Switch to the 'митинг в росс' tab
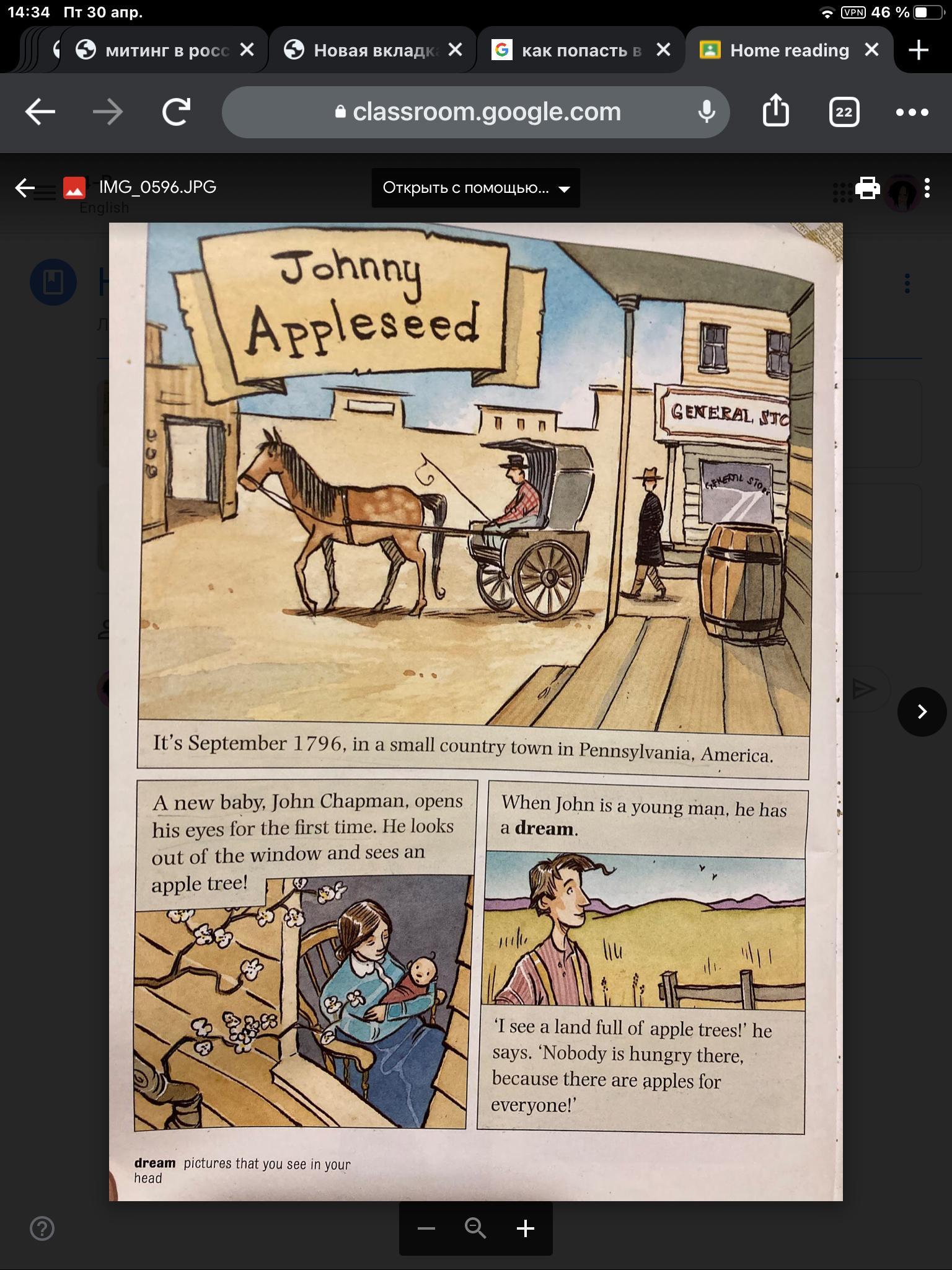Viewport: 952px width, 1270px height. click(x=167, y=50)
